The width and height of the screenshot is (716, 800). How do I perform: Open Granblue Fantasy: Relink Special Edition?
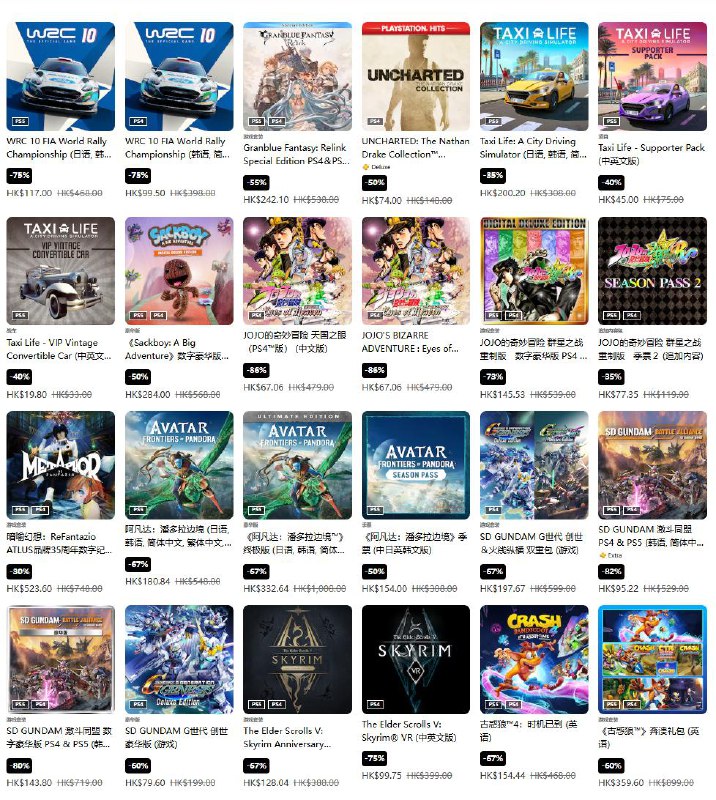pos(297,76)
